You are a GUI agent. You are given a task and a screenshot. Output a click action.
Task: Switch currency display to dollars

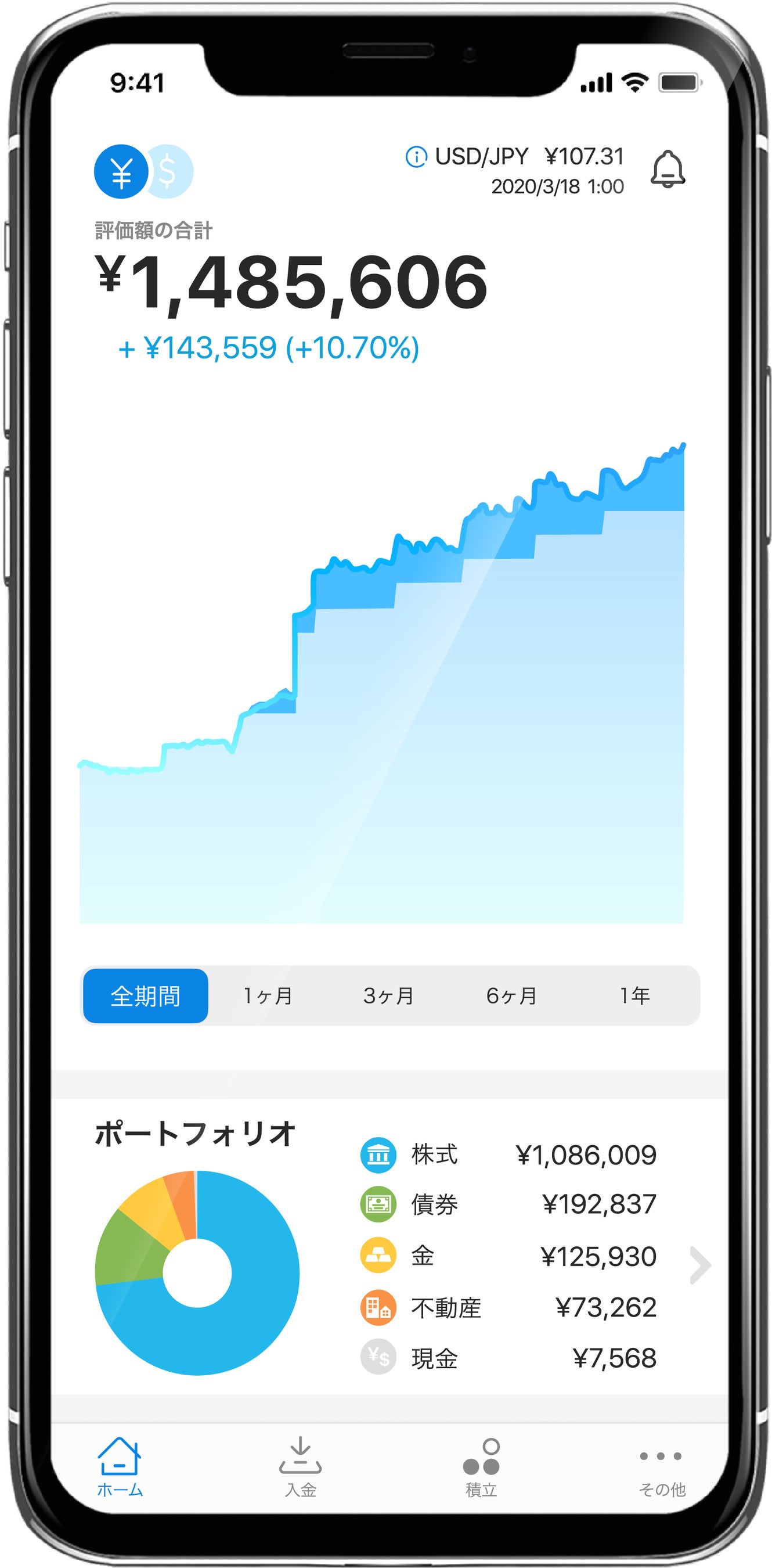click(x=171, y=172)
